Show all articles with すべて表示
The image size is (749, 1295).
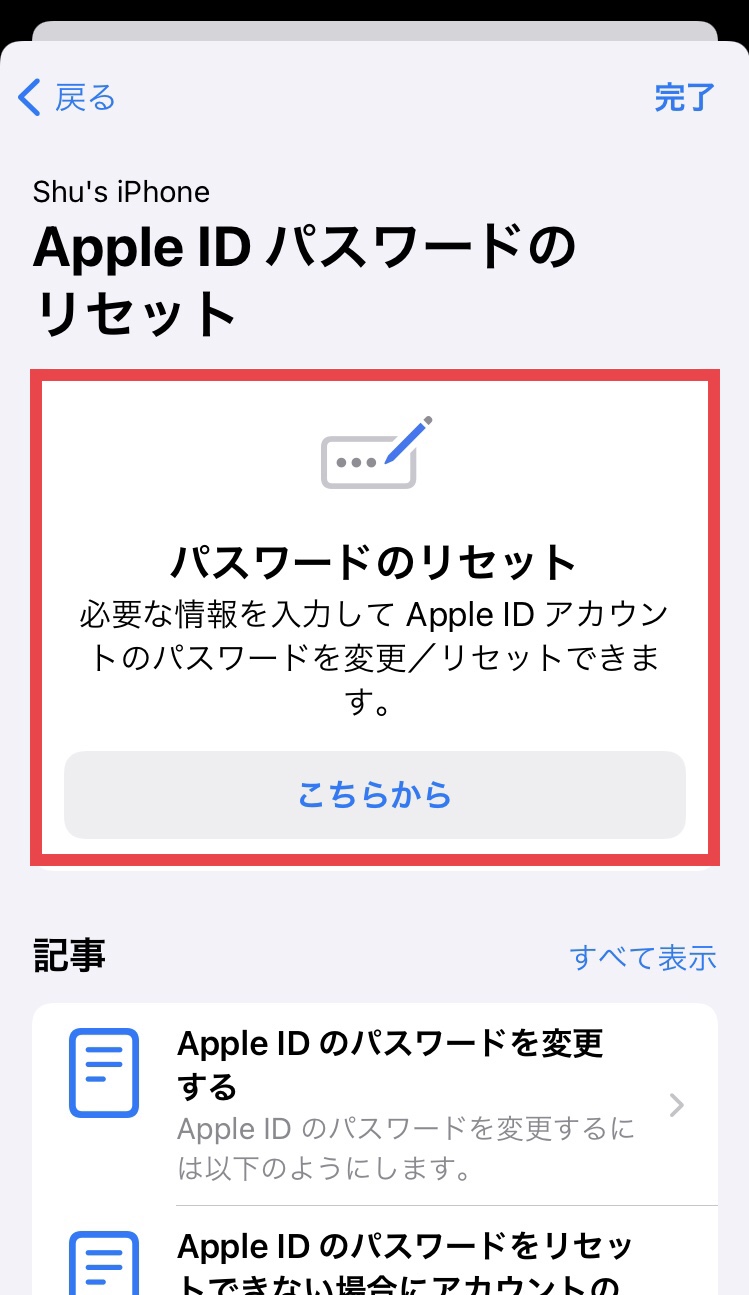[642, 957]
